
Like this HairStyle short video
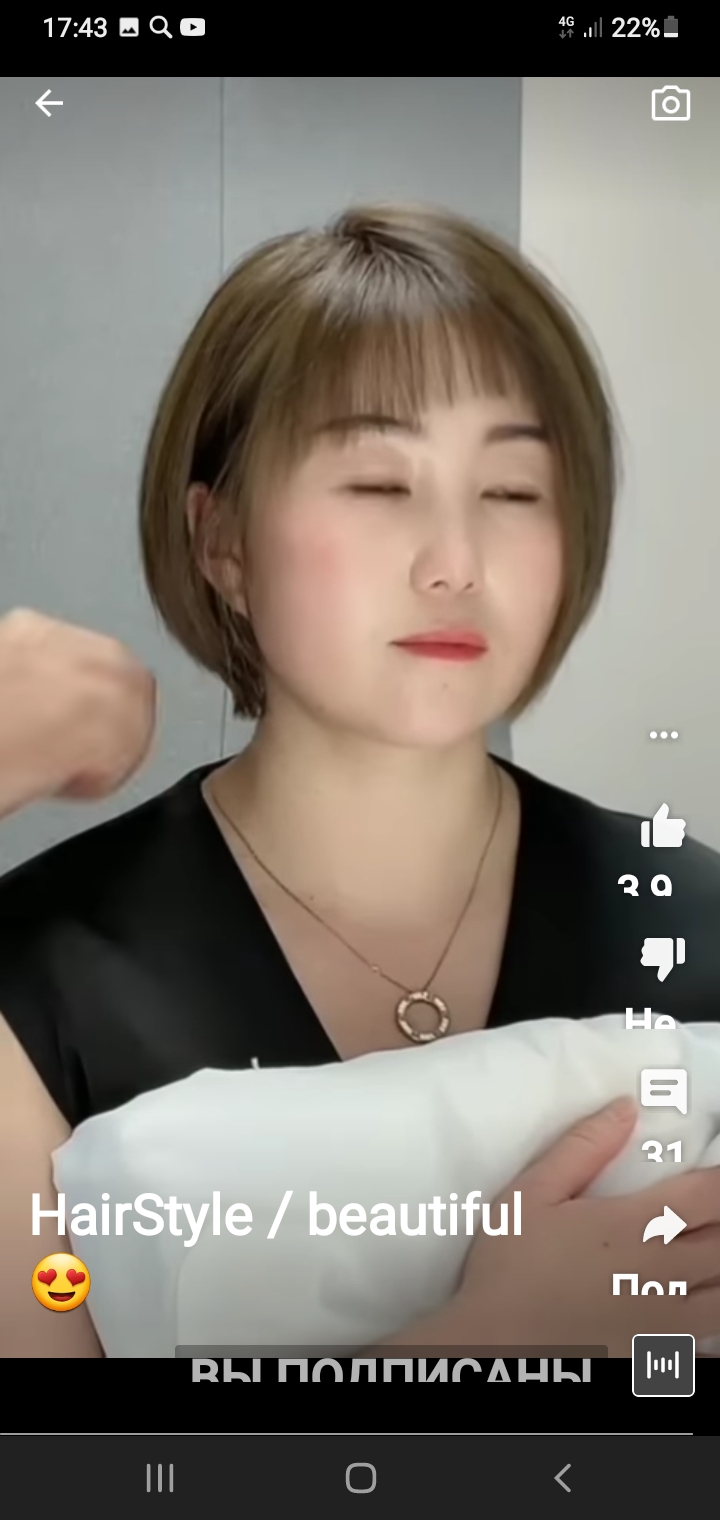tap(663, 828)
